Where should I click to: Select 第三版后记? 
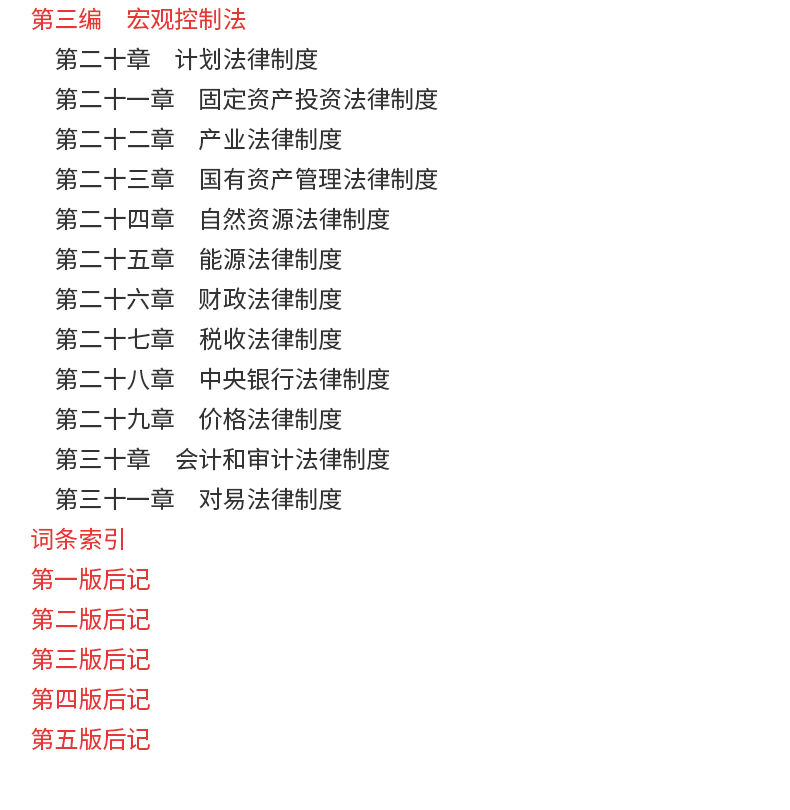tap(91, 660)
